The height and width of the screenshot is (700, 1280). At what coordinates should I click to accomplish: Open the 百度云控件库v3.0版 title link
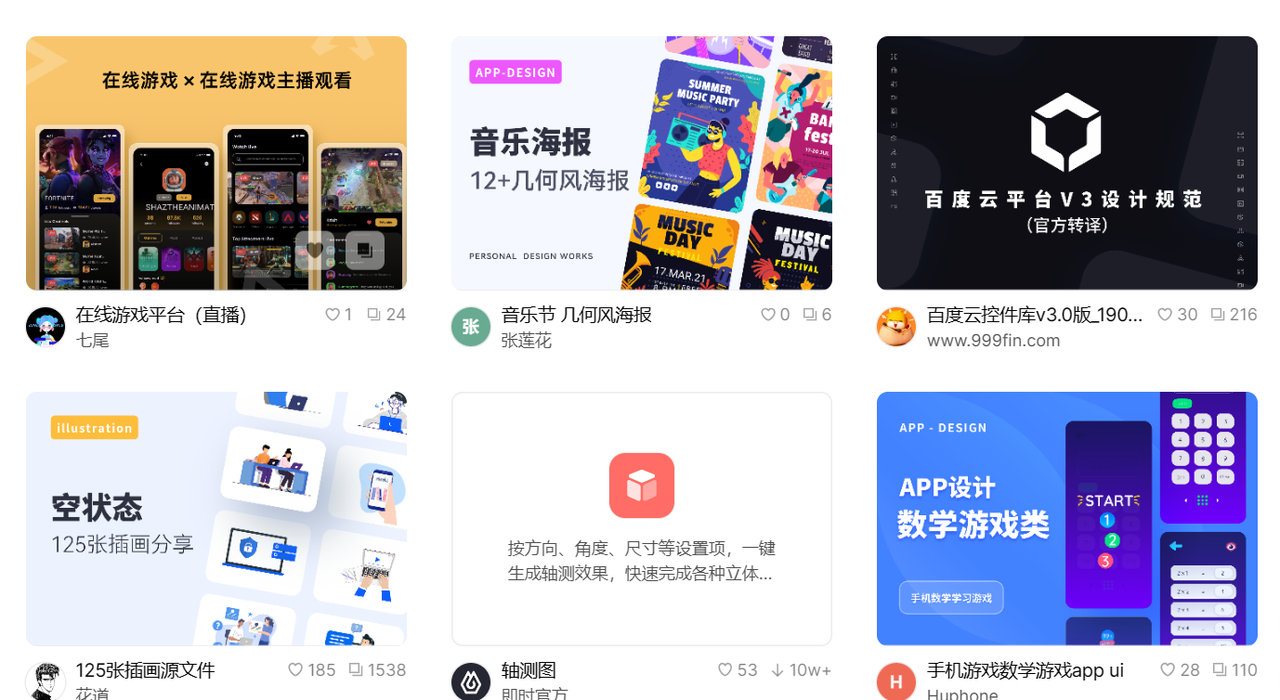point(1034,314)
